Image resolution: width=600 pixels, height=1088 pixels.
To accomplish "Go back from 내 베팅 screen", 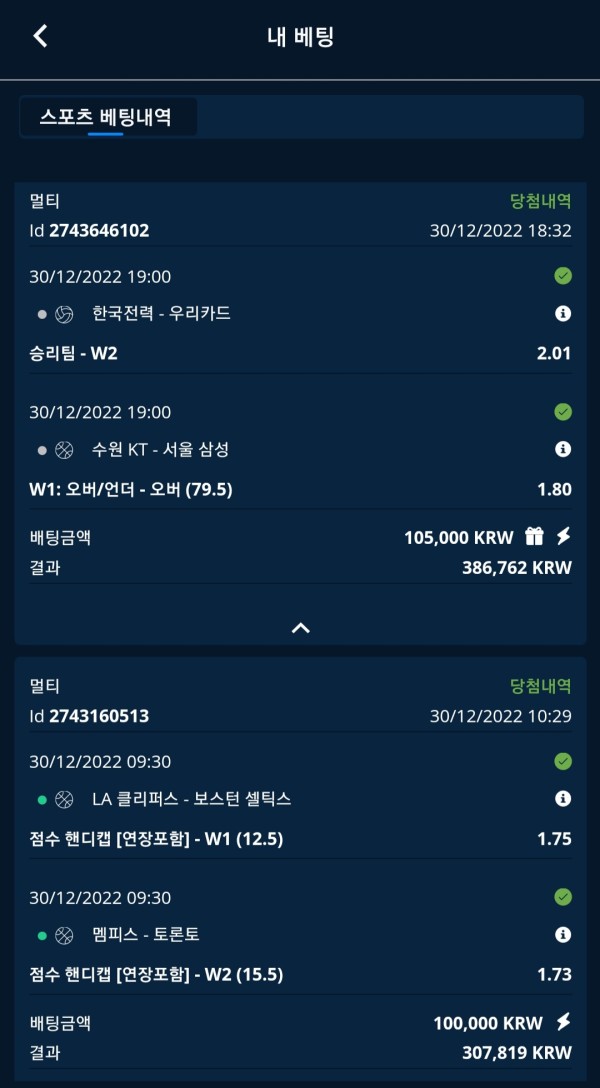I will pos(40,37).
